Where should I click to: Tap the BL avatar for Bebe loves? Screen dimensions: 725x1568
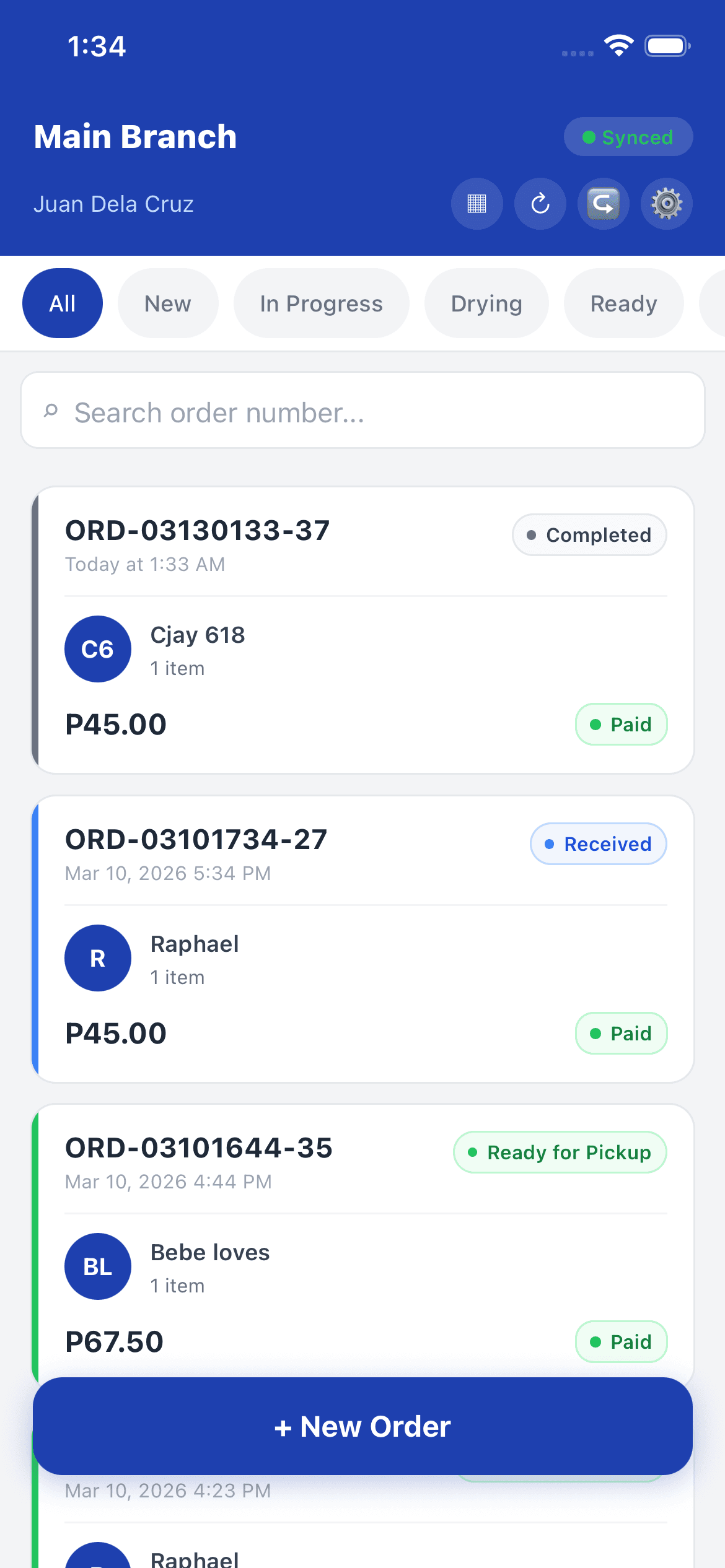97,1266
